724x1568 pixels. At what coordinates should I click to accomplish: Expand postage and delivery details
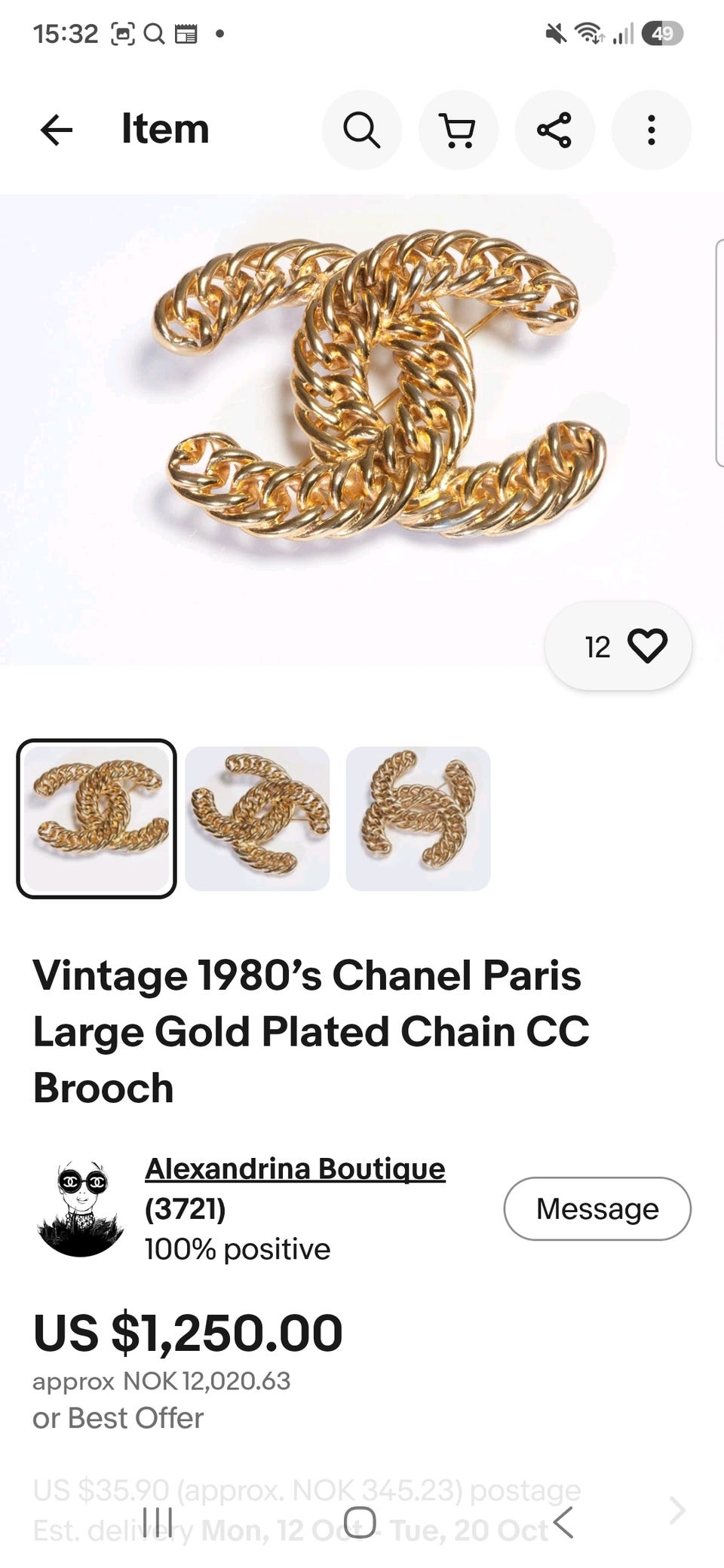pyautogui.click(x=362, y=1510)
